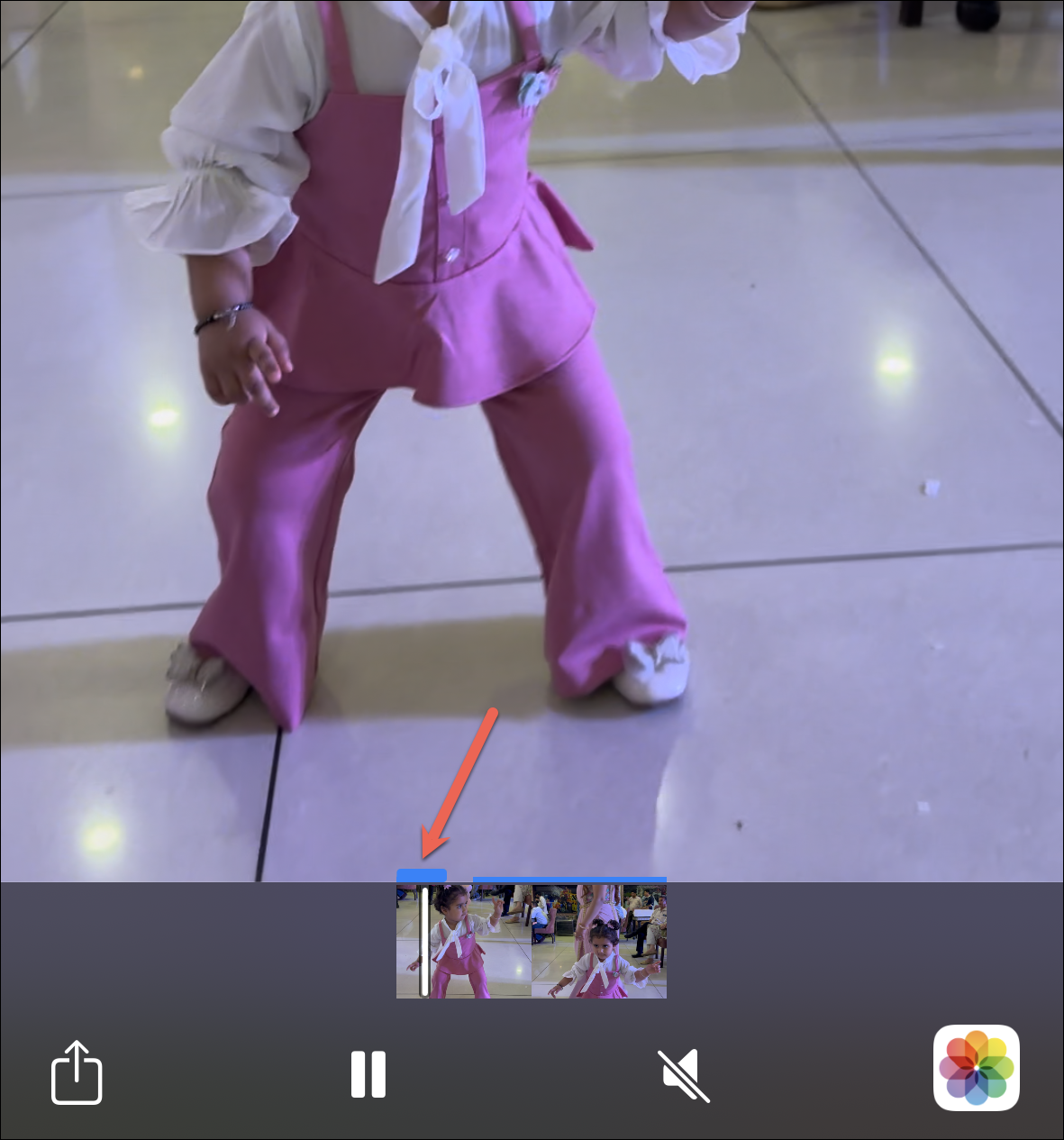Image resolution: width=1064 pixels, height=1140 pixels.
Task: Unmute the video sound
Action: coord(685,1075)
